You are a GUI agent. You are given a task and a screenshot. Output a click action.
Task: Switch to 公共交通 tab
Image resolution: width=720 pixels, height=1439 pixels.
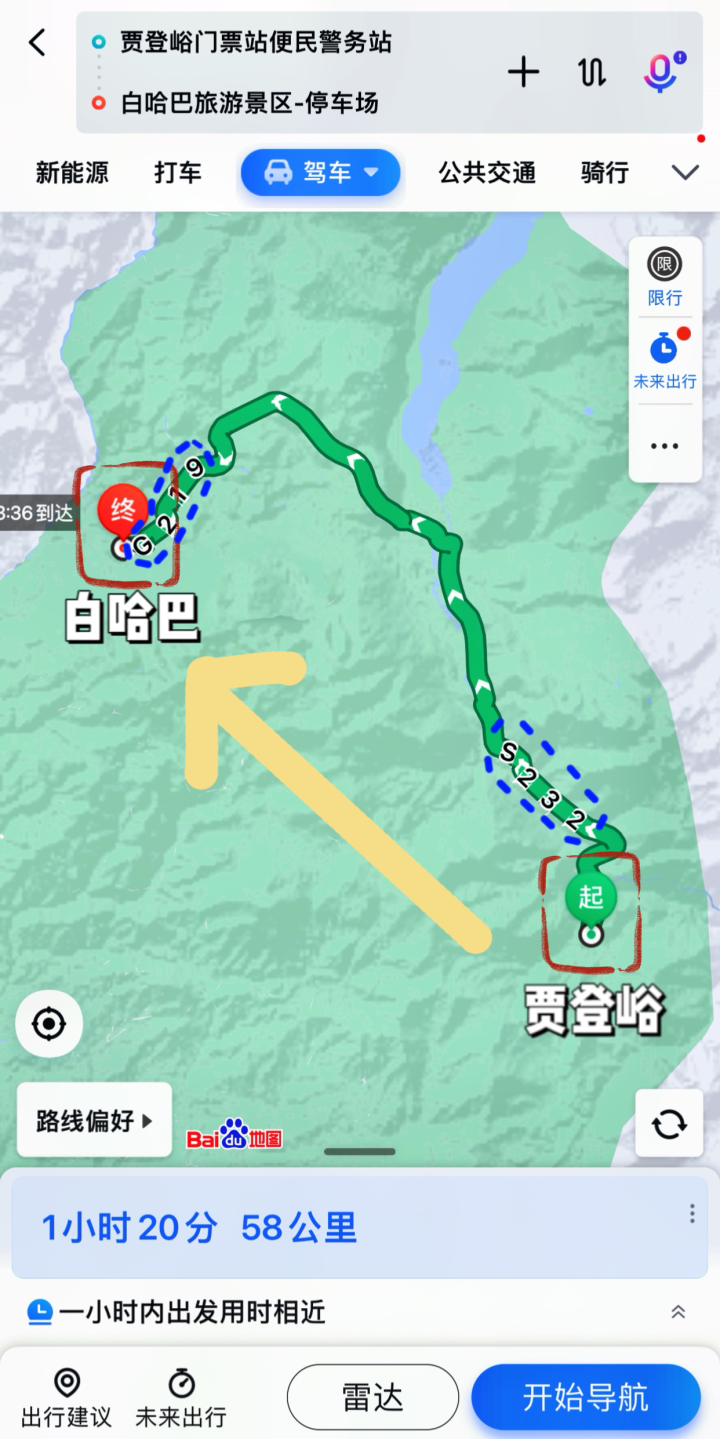click(487, 172)
